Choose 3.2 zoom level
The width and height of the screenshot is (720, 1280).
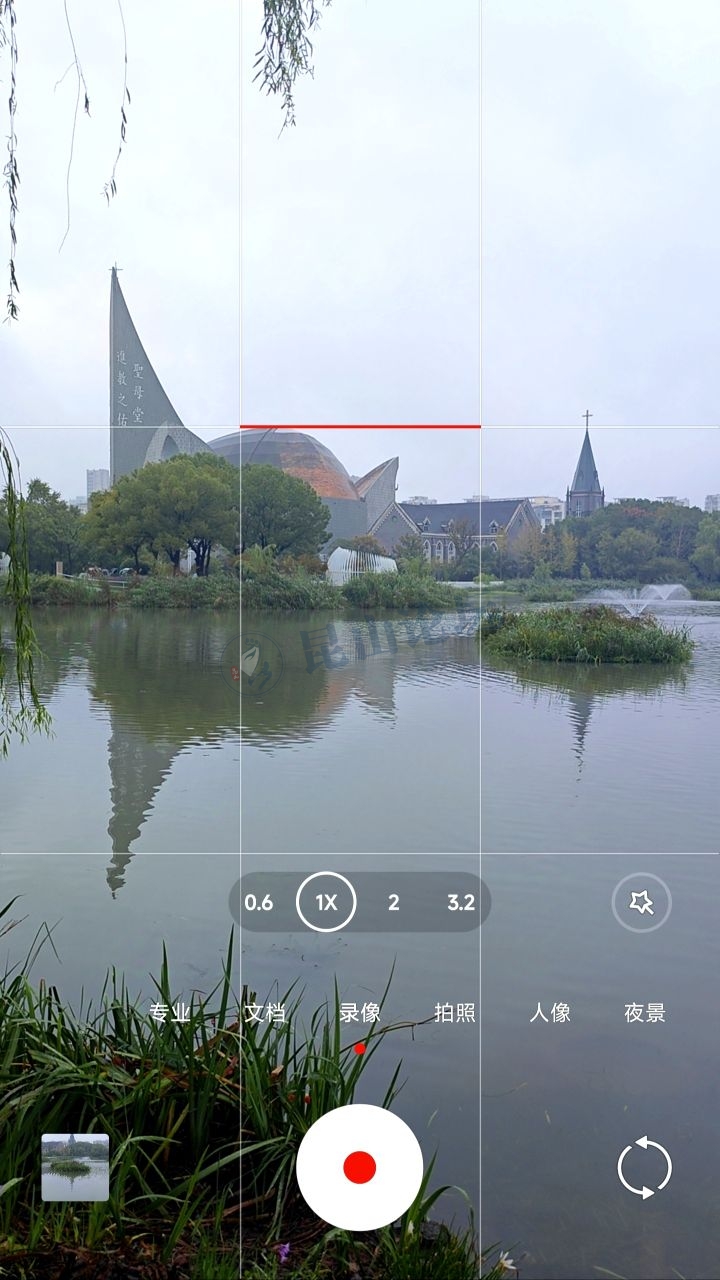[x=460, y=902]
